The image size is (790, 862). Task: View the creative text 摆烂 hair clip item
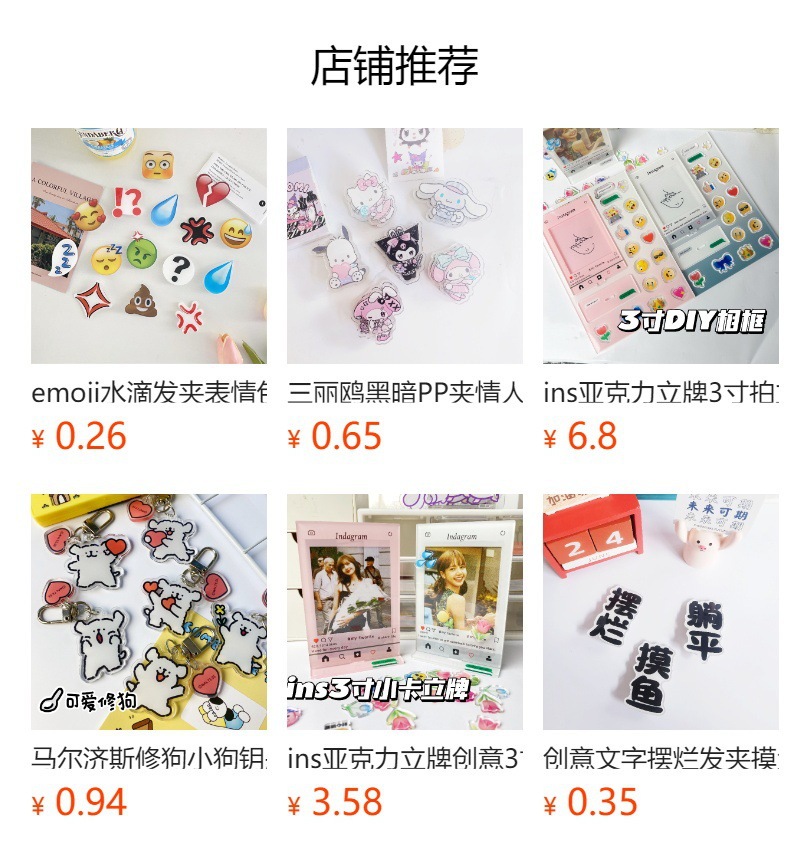660,612
